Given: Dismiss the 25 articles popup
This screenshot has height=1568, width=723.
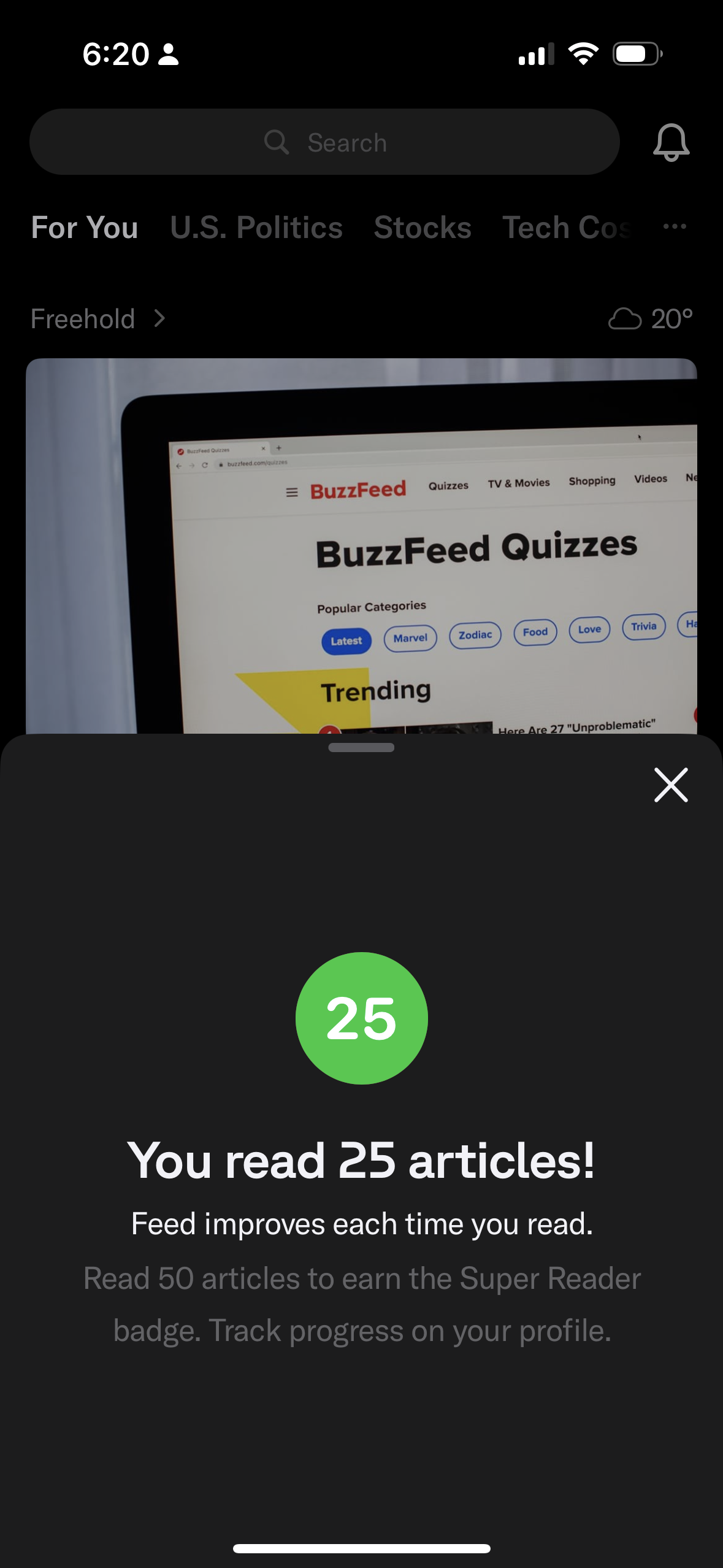Looking at the screenshot, I should [671, 785].
